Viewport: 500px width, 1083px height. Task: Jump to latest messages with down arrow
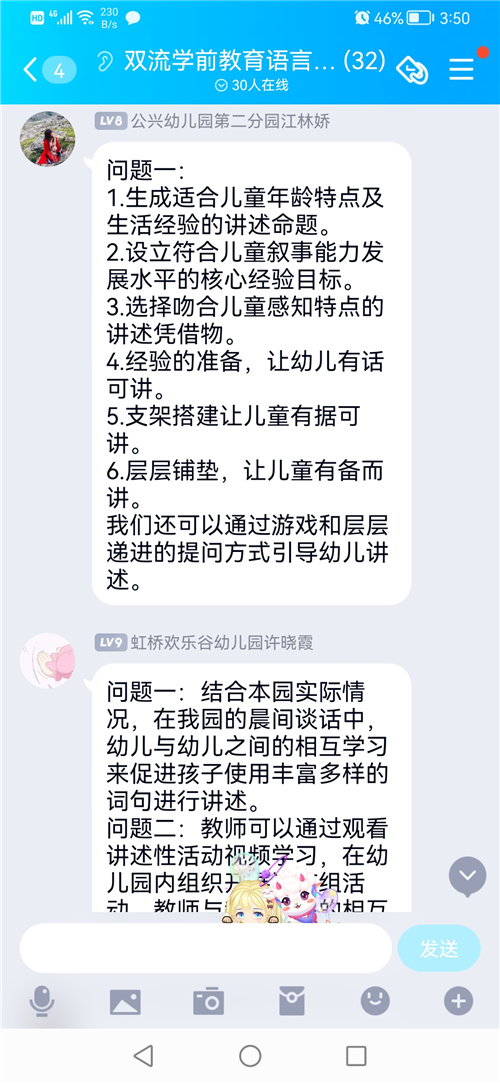468,876
